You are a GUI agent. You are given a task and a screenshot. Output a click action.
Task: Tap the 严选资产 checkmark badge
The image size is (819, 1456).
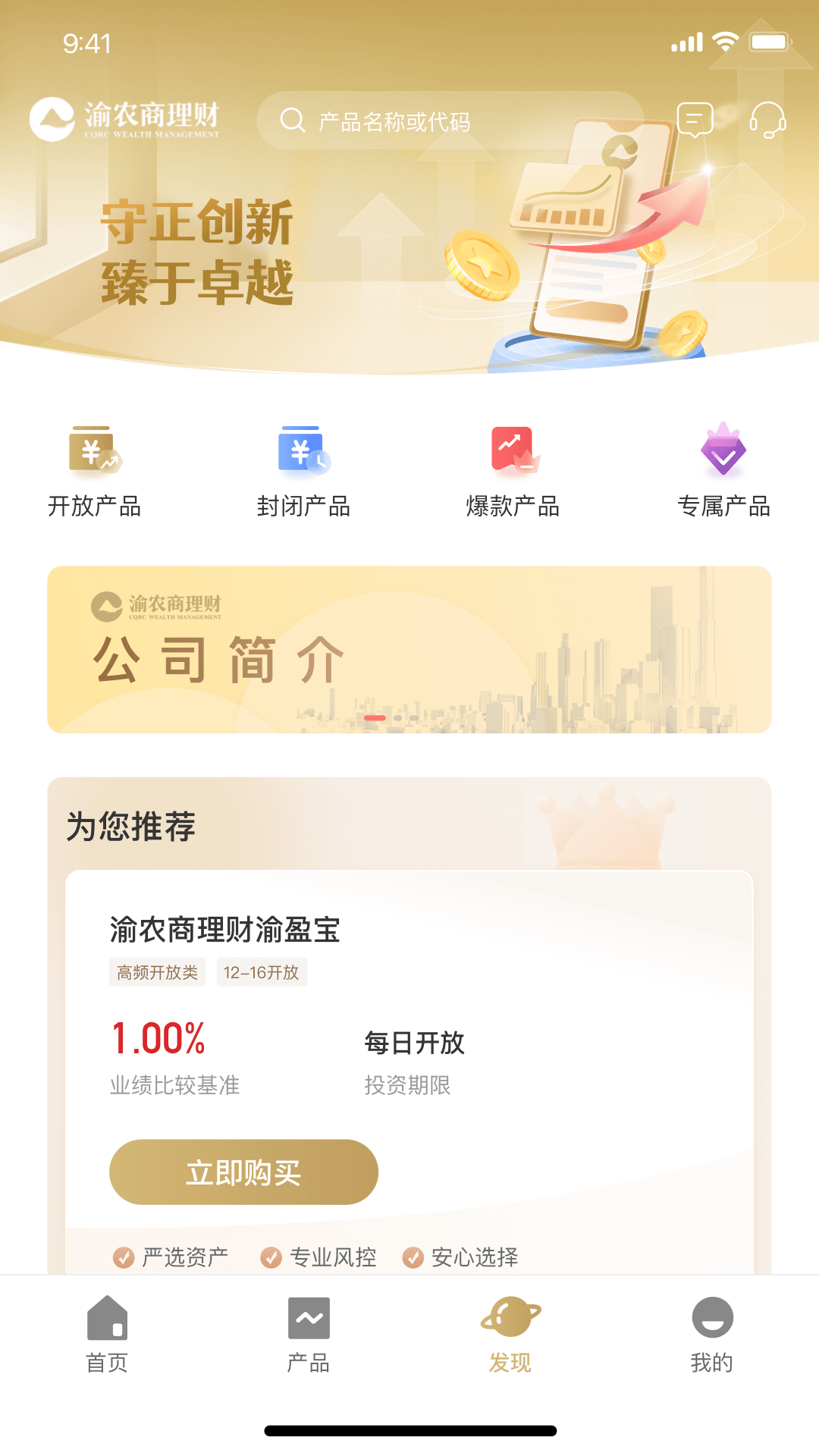point(123,1253)
